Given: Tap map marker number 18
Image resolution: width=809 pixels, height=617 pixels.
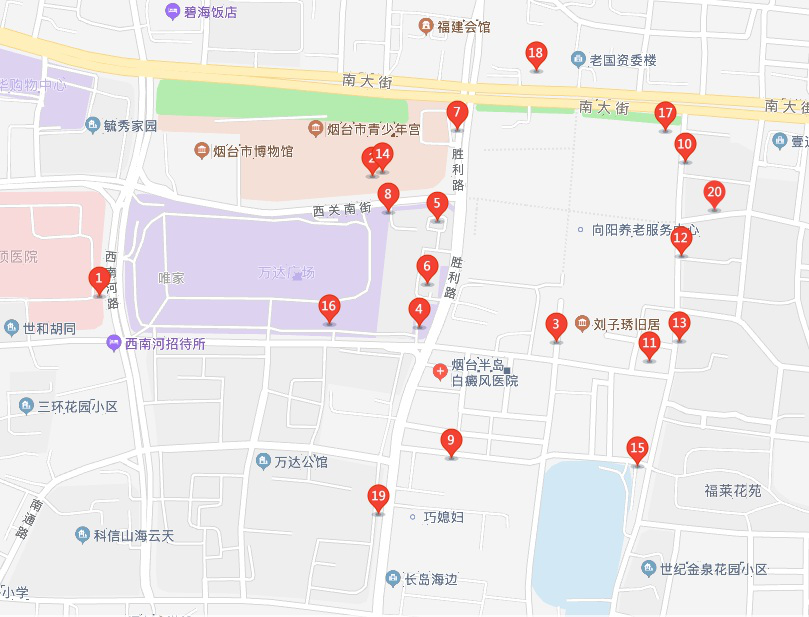Looking at the screenshot, I should click(x=536, y=54).
